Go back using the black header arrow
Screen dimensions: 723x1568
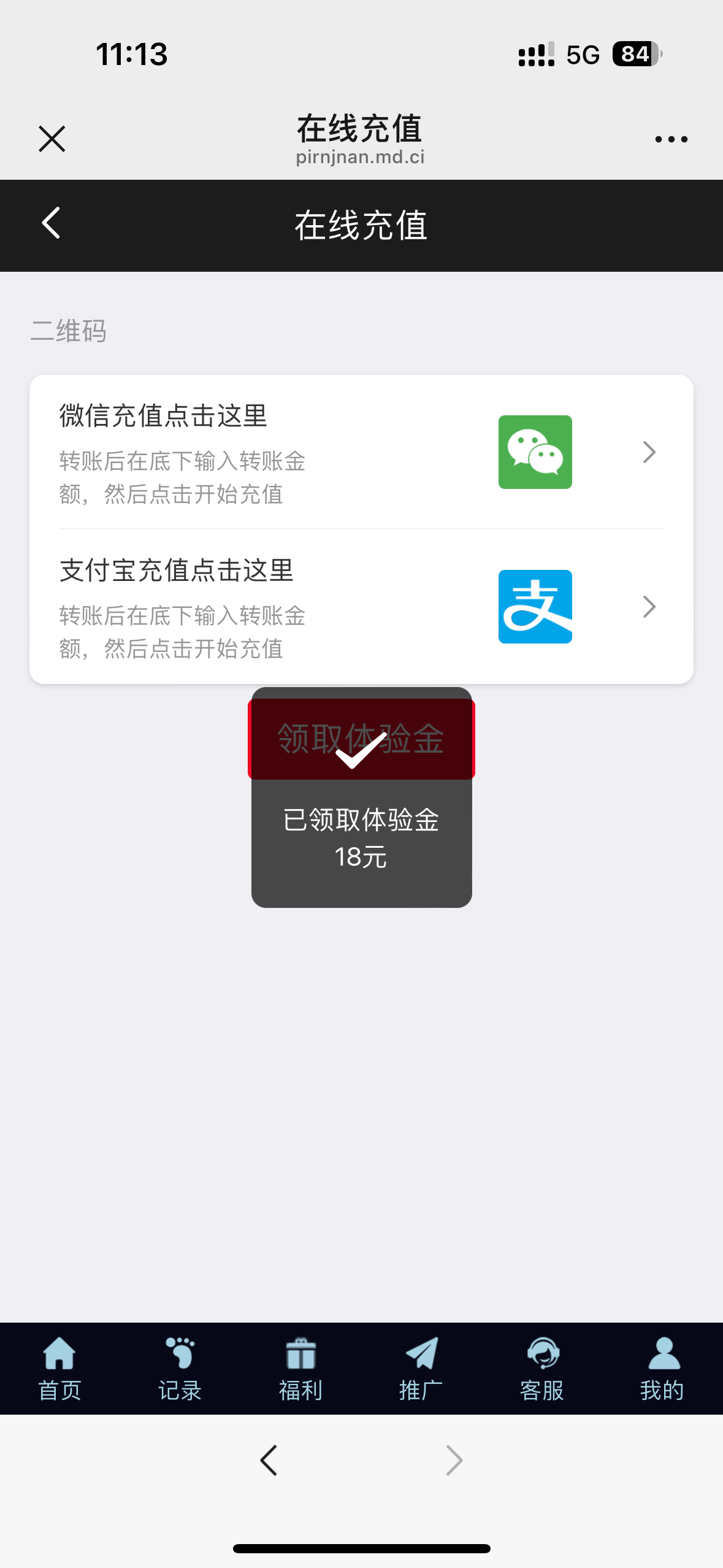(51, 223)
